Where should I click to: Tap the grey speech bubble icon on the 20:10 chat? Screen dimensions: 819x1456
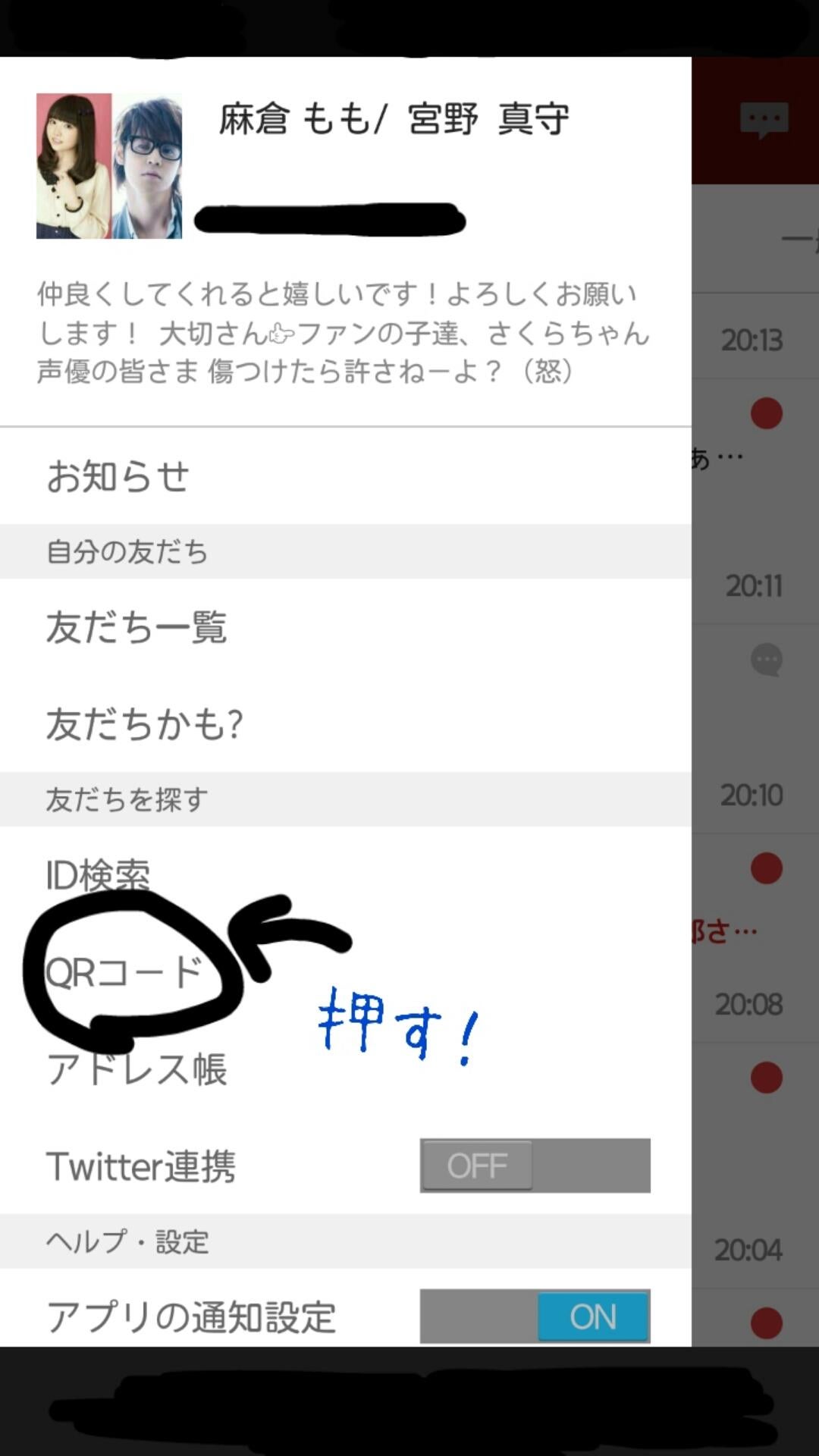(767, 660)
